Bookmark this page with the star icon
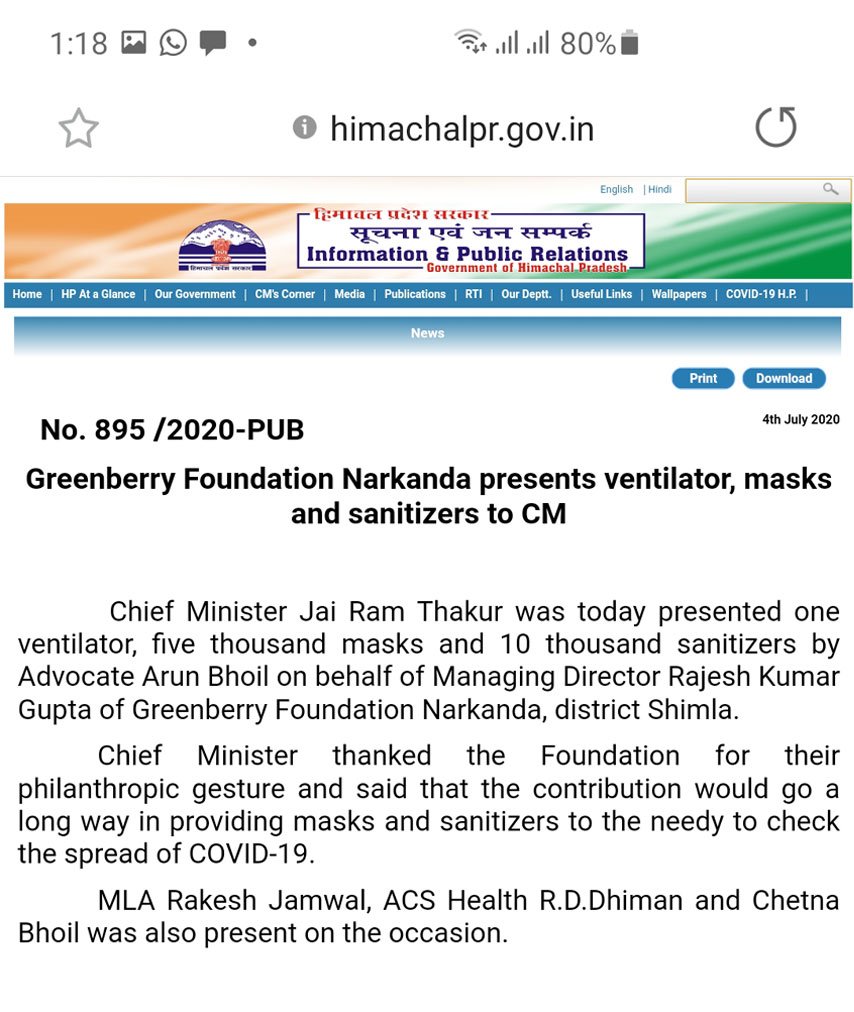The height and width of the screenshot is (1012, 854). pyautogui.click(x=78, y=129)
